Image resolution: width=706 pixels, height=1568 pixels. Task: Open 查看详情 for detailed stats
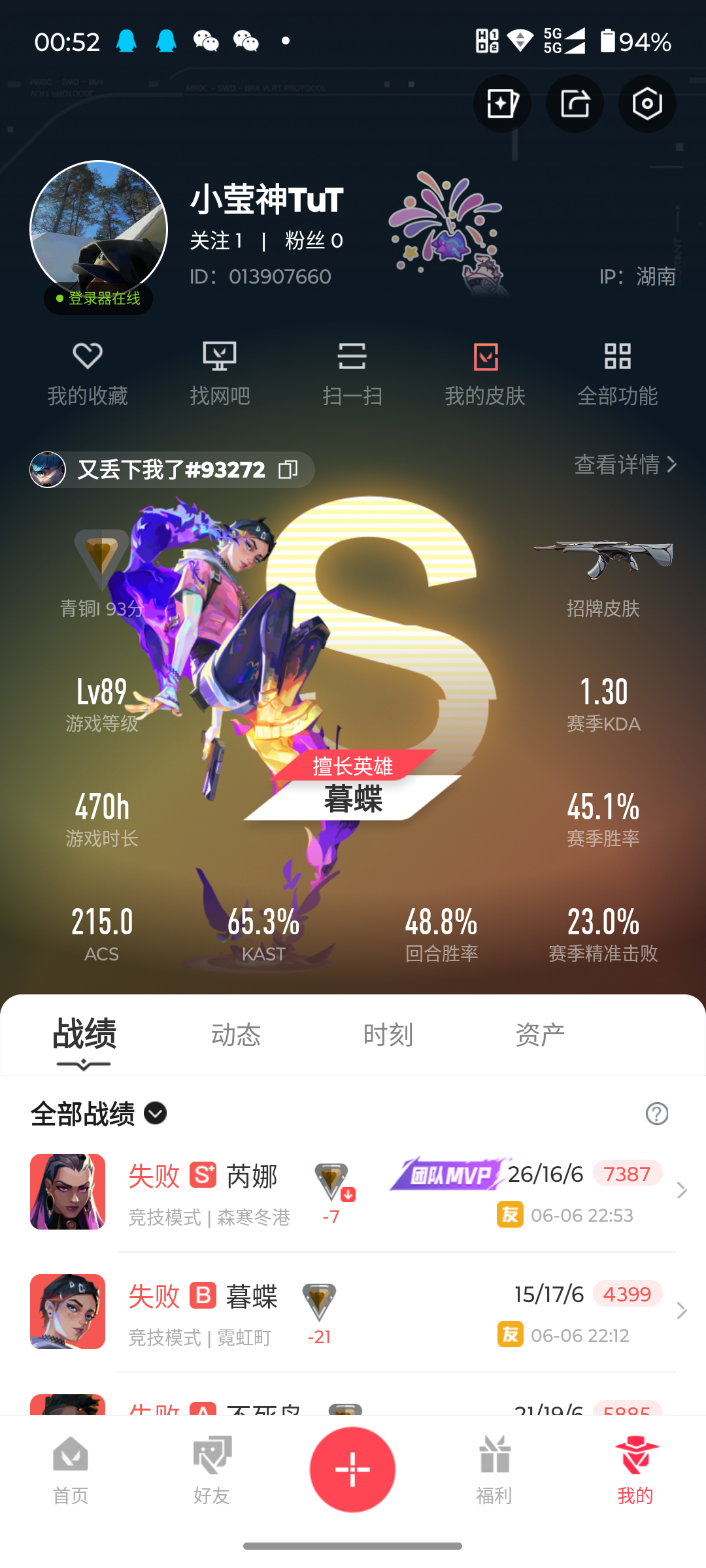625,465
